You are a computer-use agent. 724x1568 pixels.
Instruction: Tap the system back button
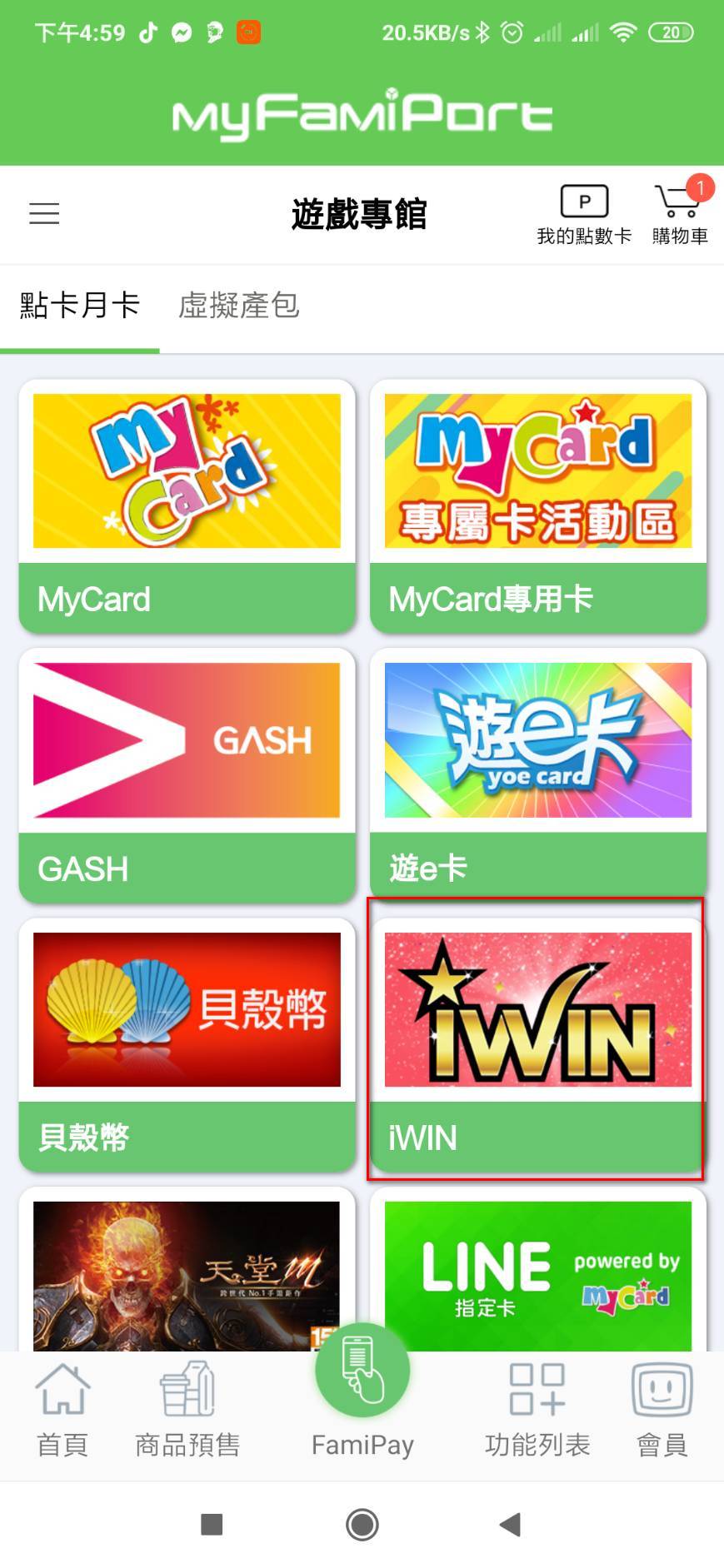click(x=510, y=1525)
